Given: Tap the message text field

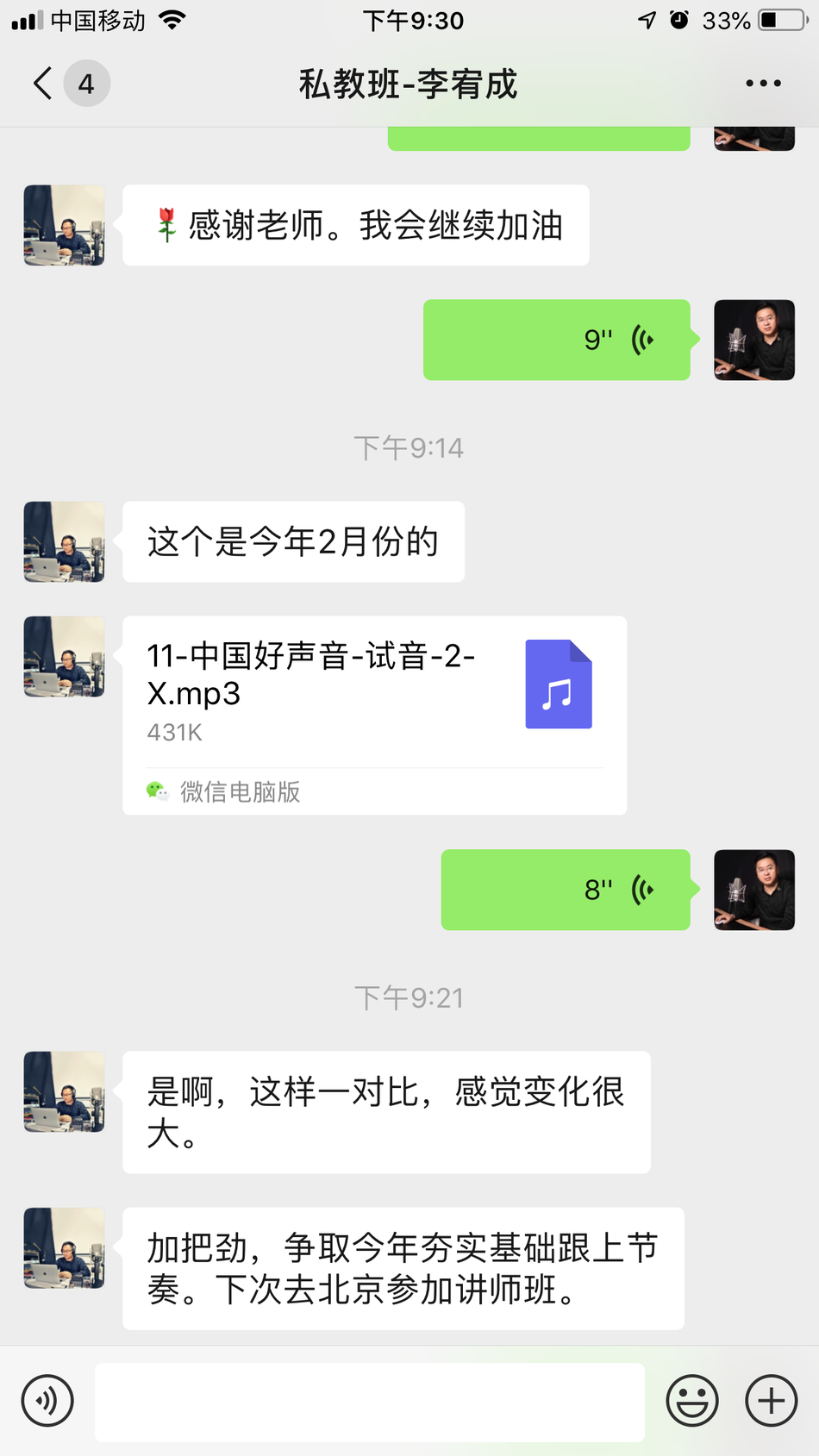Looking at the screenshot, I should point(369,1402).
